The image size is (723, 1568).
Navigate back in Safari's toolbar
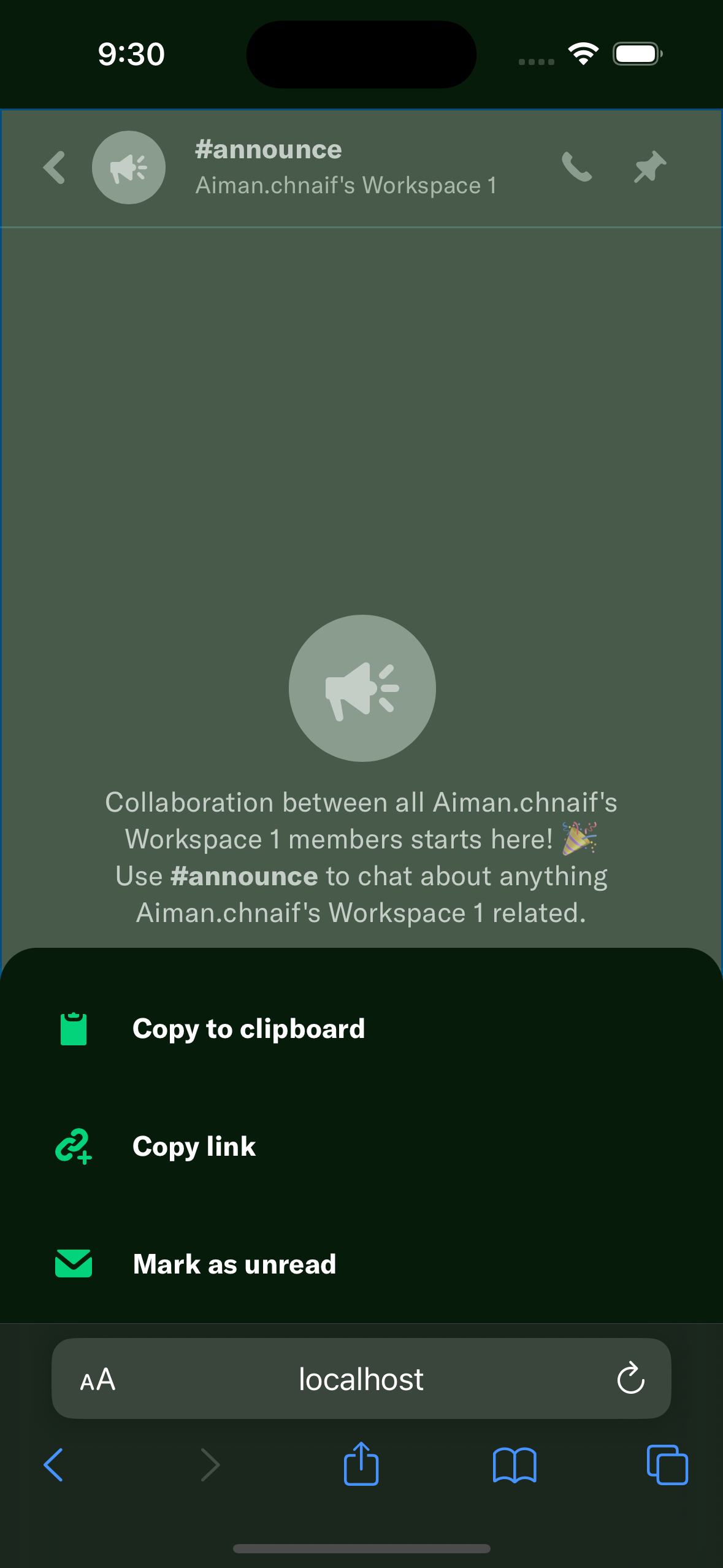click(x=54, y=1465)
